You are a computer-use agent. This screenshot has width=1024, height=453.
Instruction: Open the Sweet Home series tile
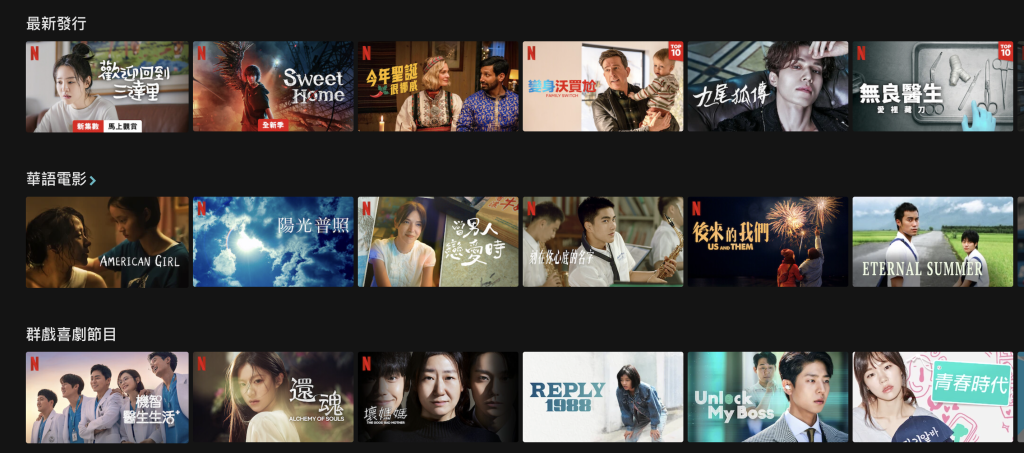(273, 87)
